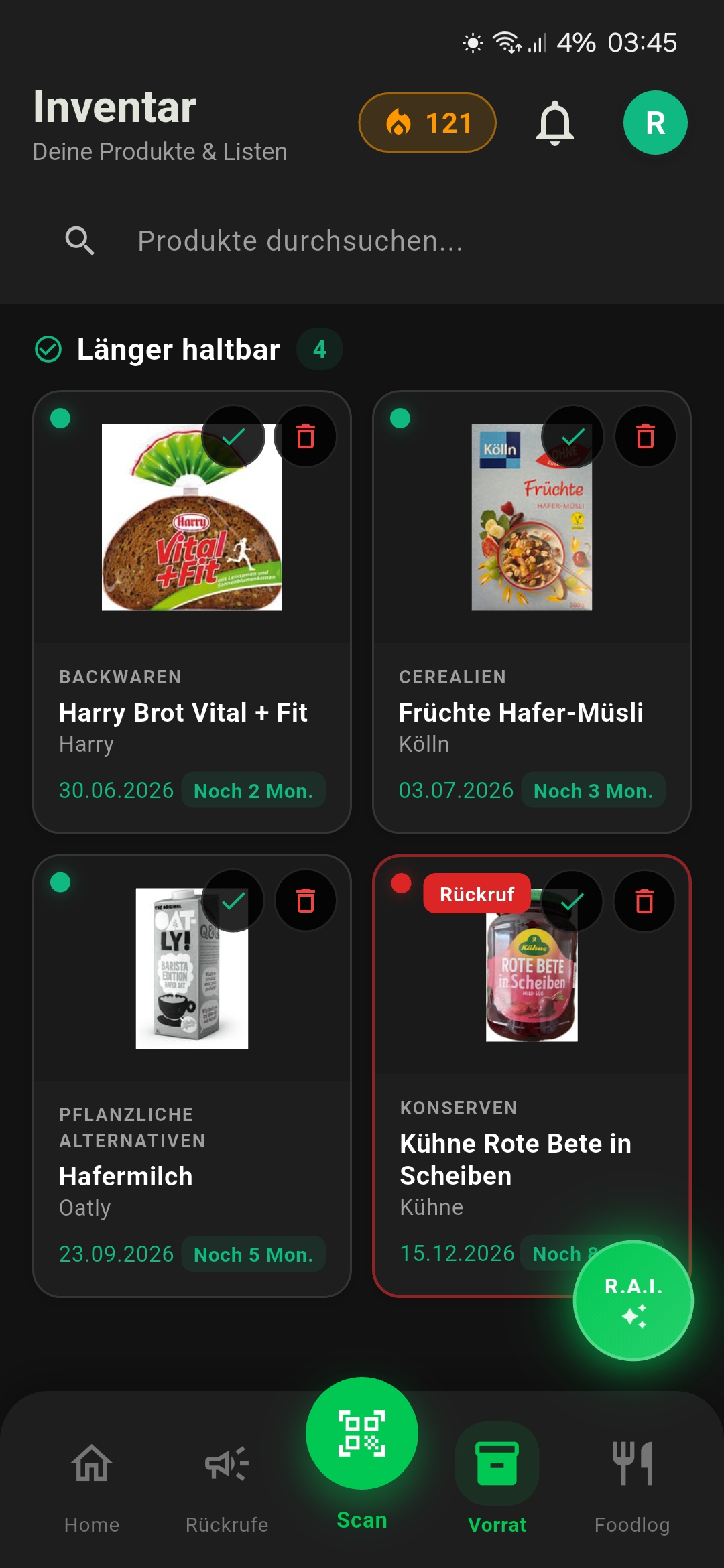This screenshot has height=1568, width=724.
Task: Open the R.A.I. assistant button
Action: point(633,1300)
